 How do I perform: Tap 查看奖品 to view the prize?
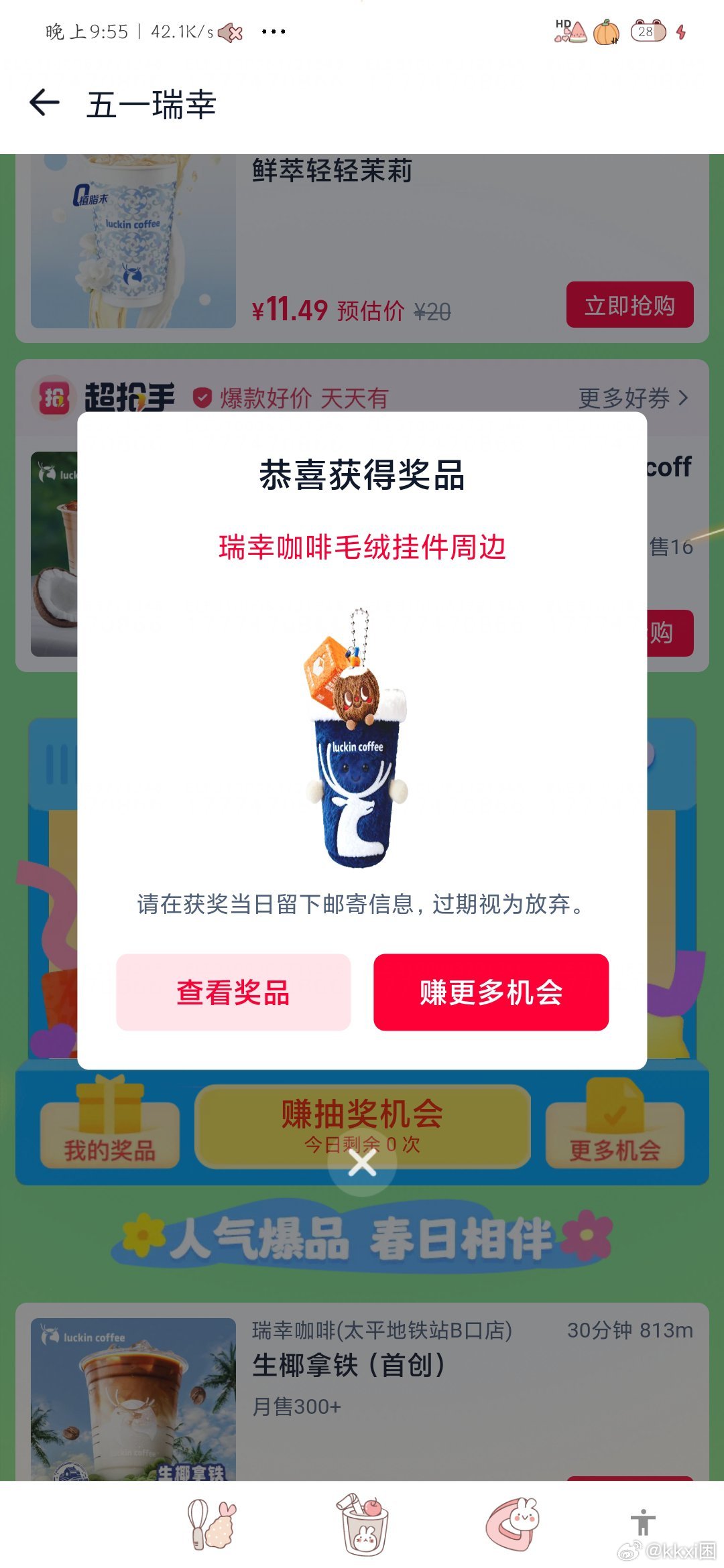tap(233, 992)
